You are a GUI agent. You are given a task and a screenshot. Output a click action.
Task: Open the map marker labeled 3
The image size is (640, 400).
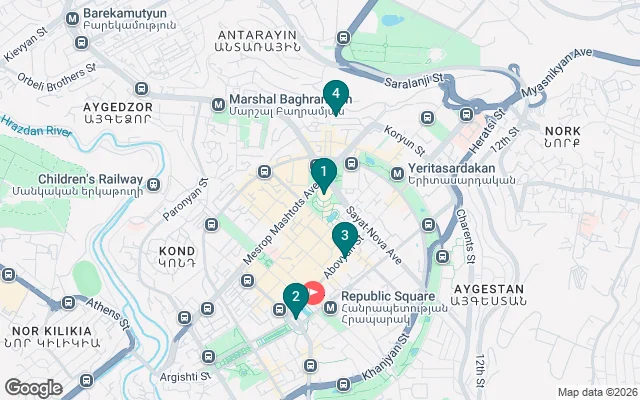point(344,239)
